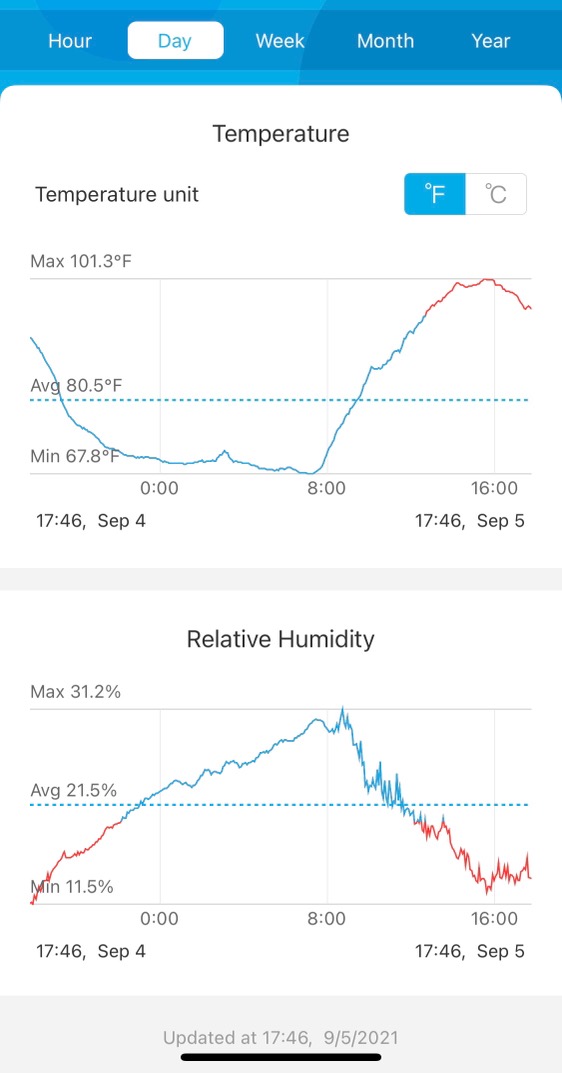Select Fahrenheit as temperature unit
The width and height of the screenshot is (562, 1073).
click(435, 194)
